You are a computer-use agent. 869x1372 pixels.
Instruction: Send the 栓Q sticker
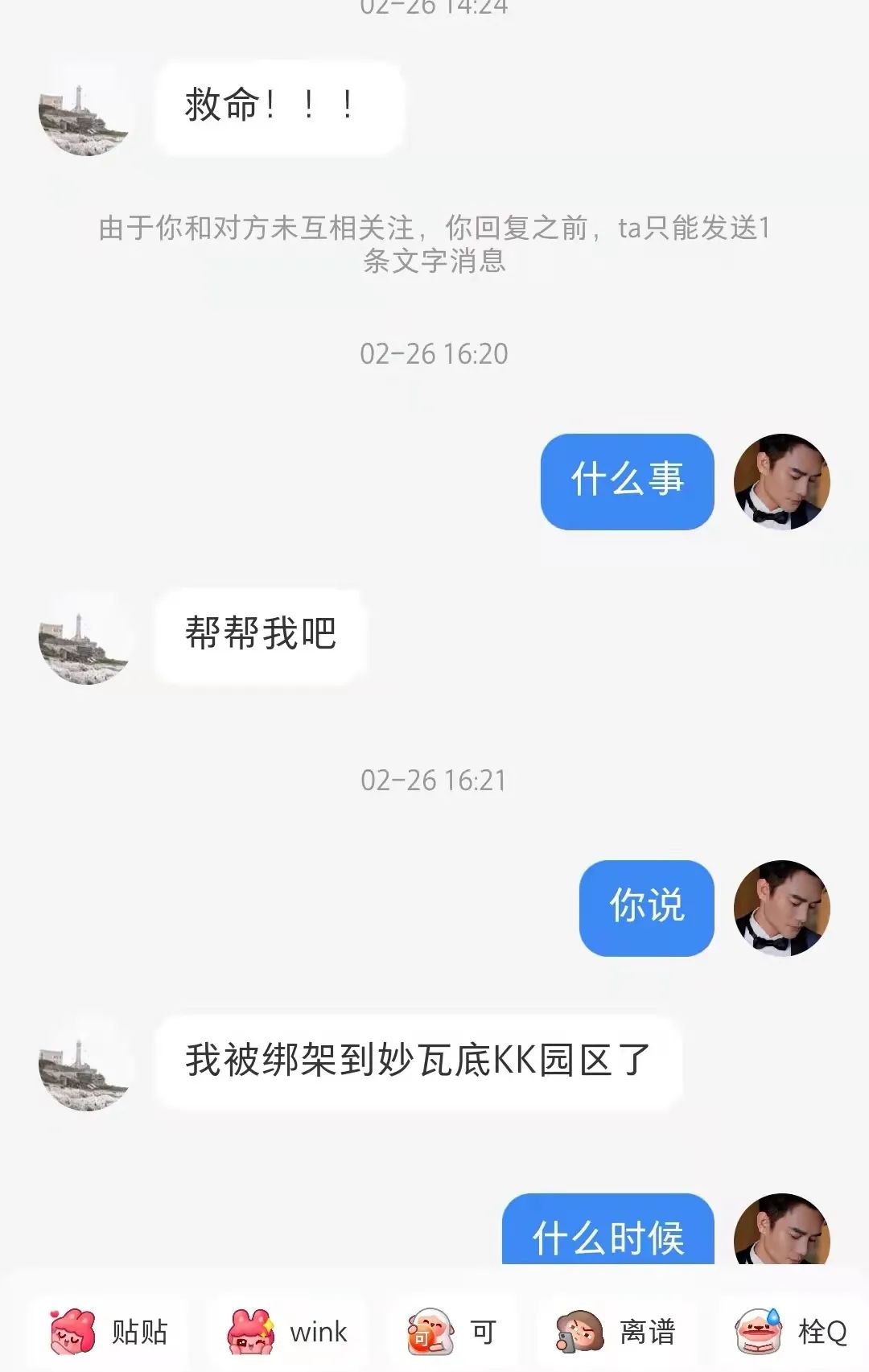(793, 1331)
